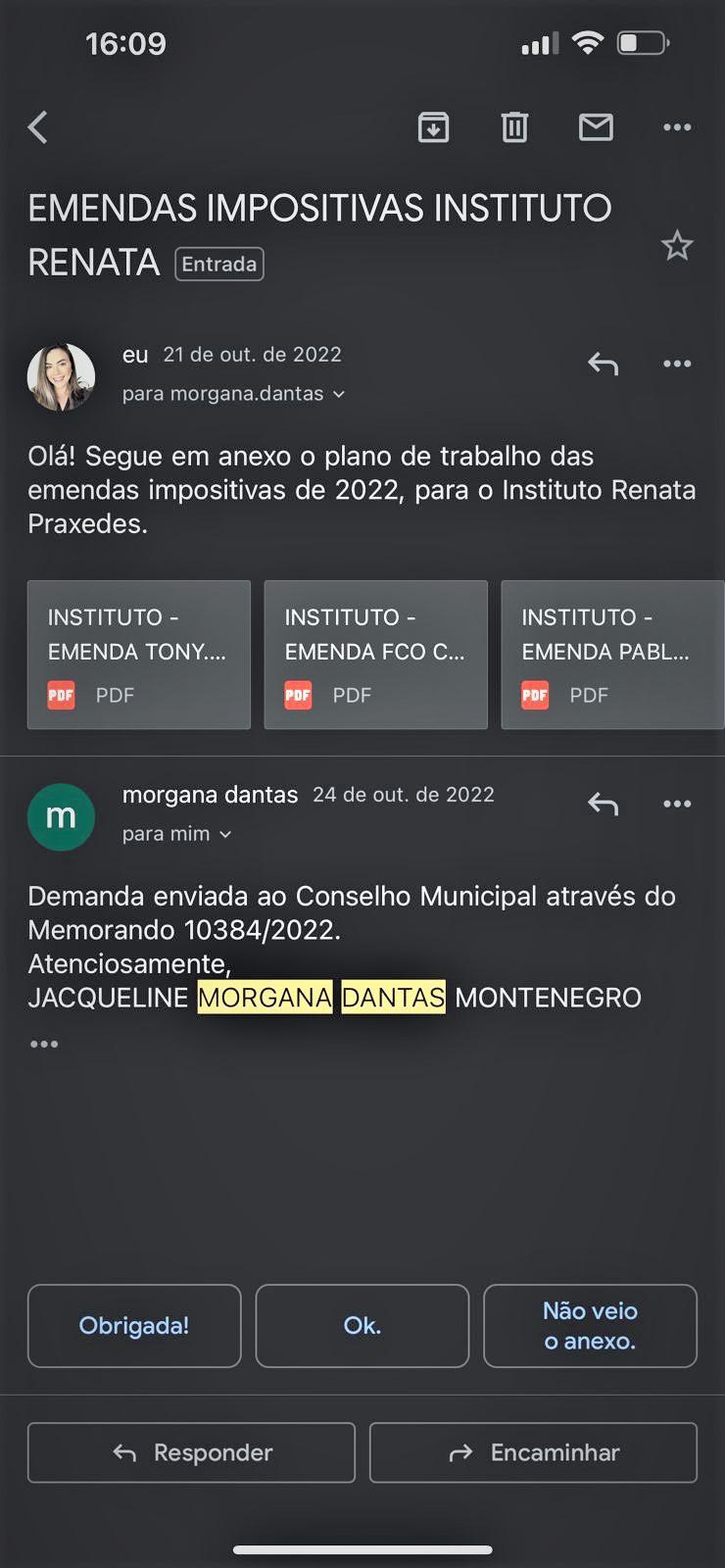
Task: Delete this email with the trash icon
Action: (x=514, y=127)
